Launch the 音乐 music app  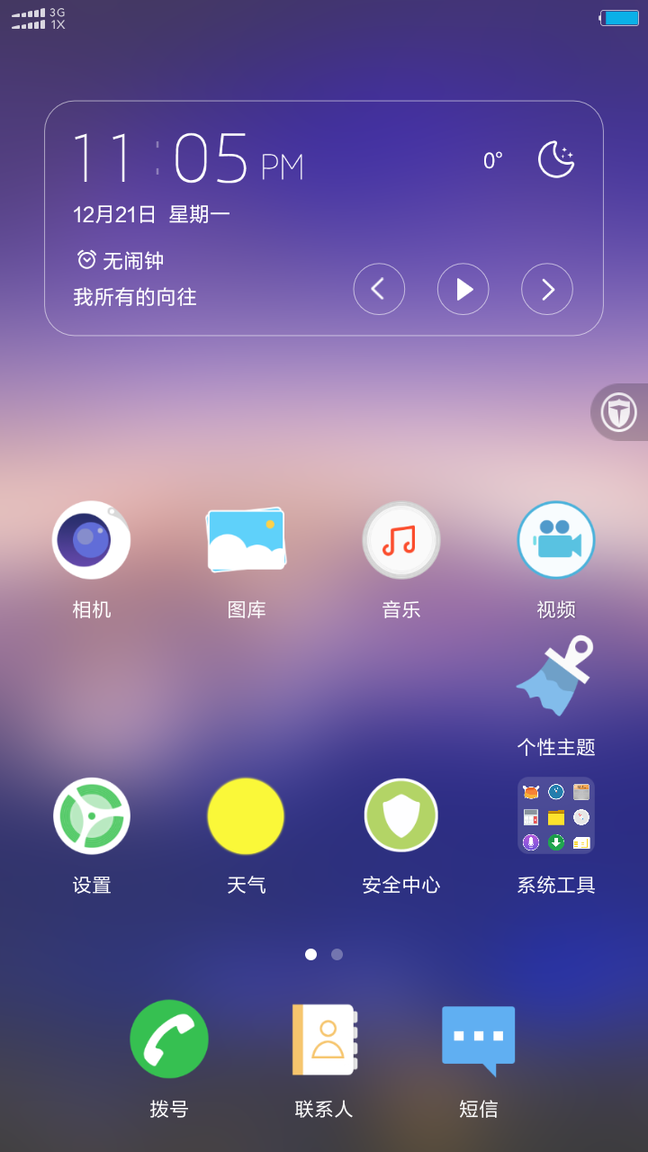(x=401, y=541)
